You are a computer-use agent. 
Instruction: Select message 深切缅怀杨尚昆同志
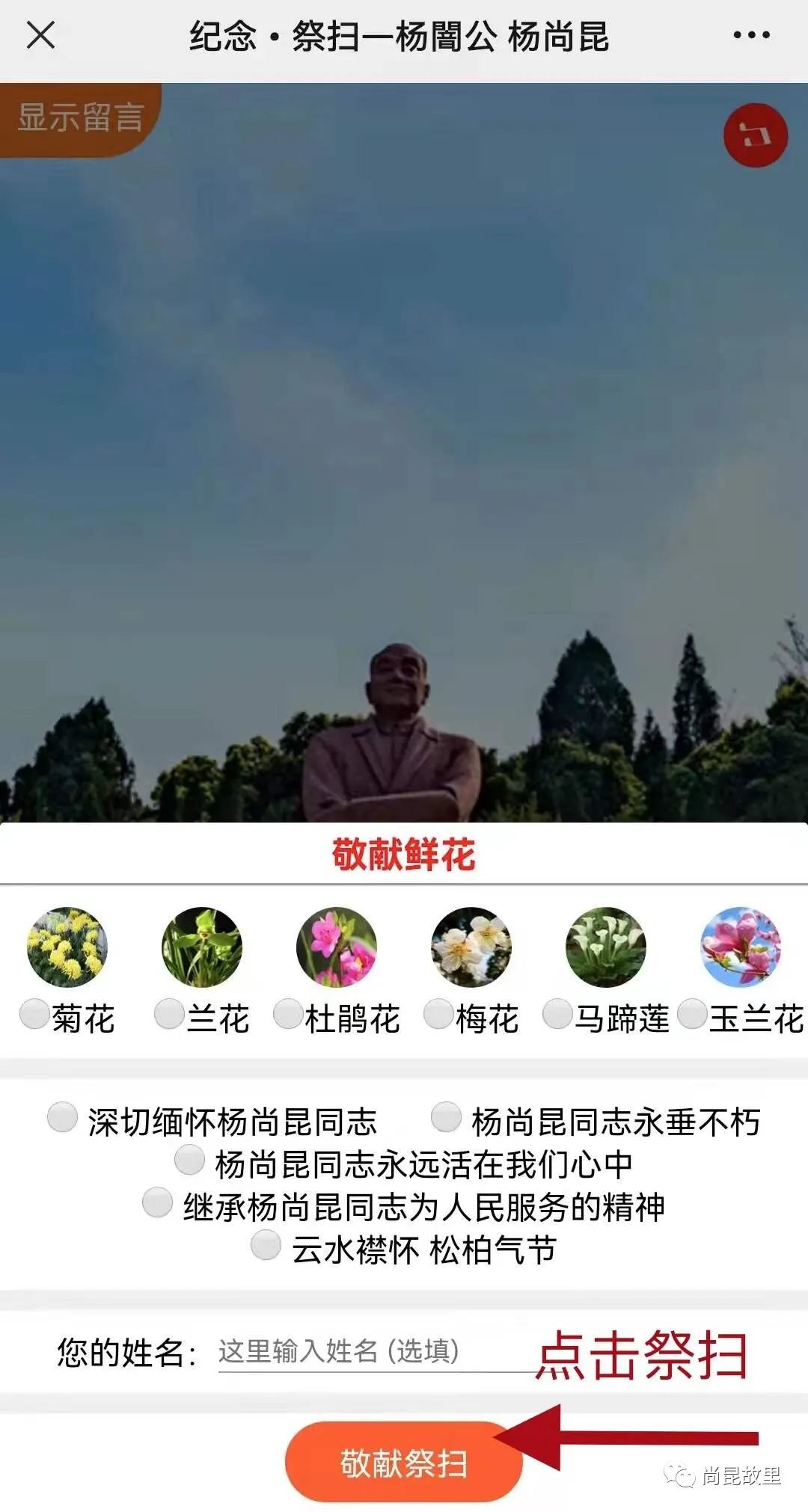(62, 1117)
